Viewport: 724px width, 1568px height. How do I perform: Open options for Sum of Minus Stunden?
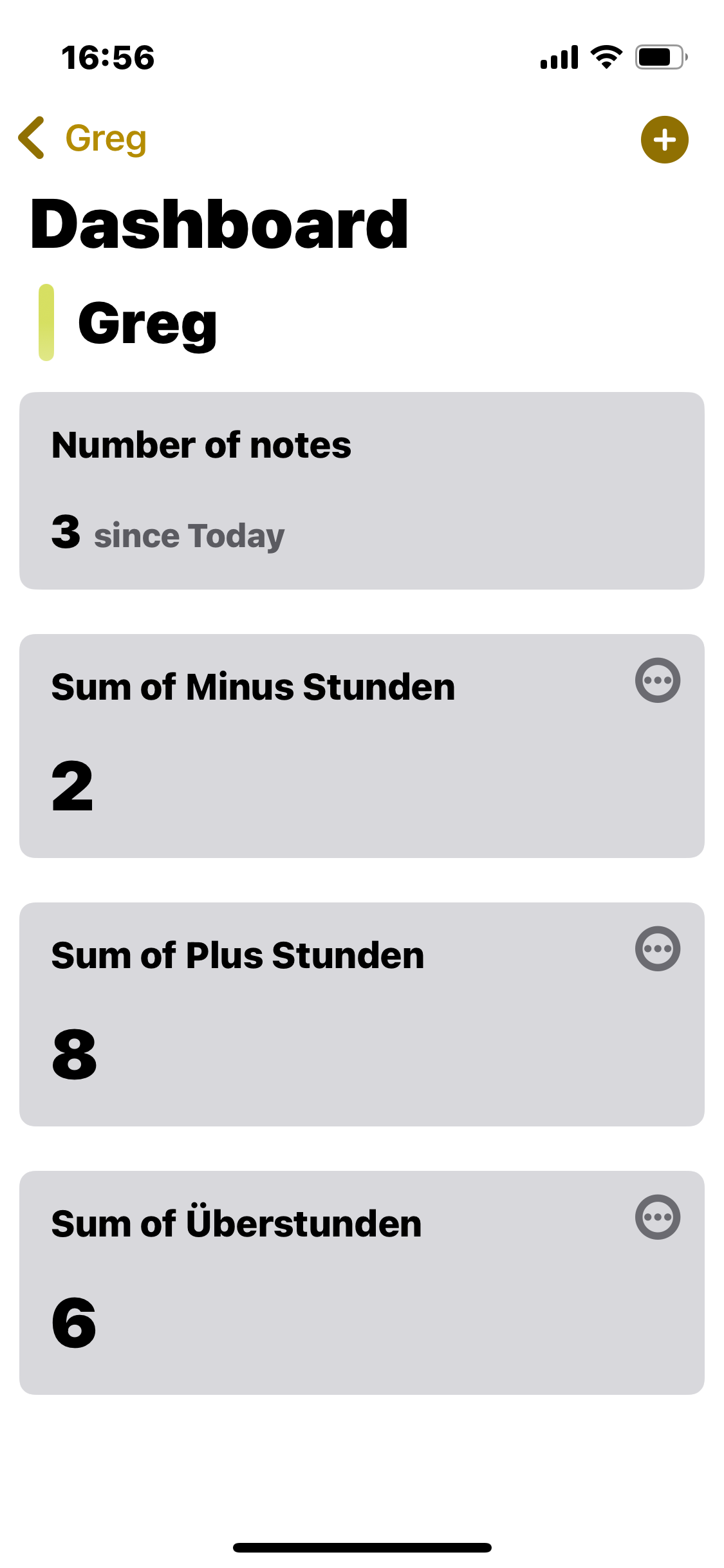(657, 680)
